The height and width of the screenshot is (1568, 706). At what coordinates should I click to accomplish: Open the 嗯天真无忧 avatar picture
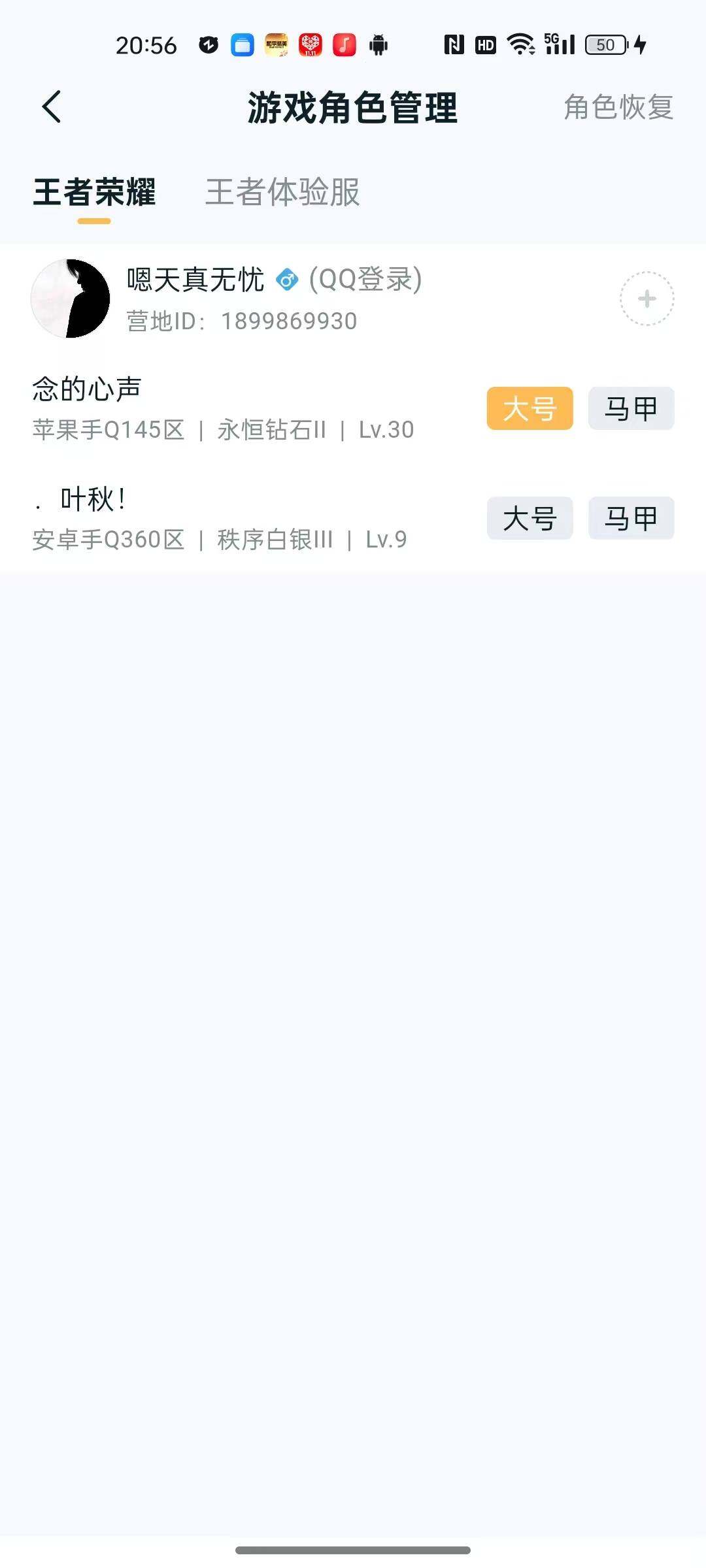(71, 296)
